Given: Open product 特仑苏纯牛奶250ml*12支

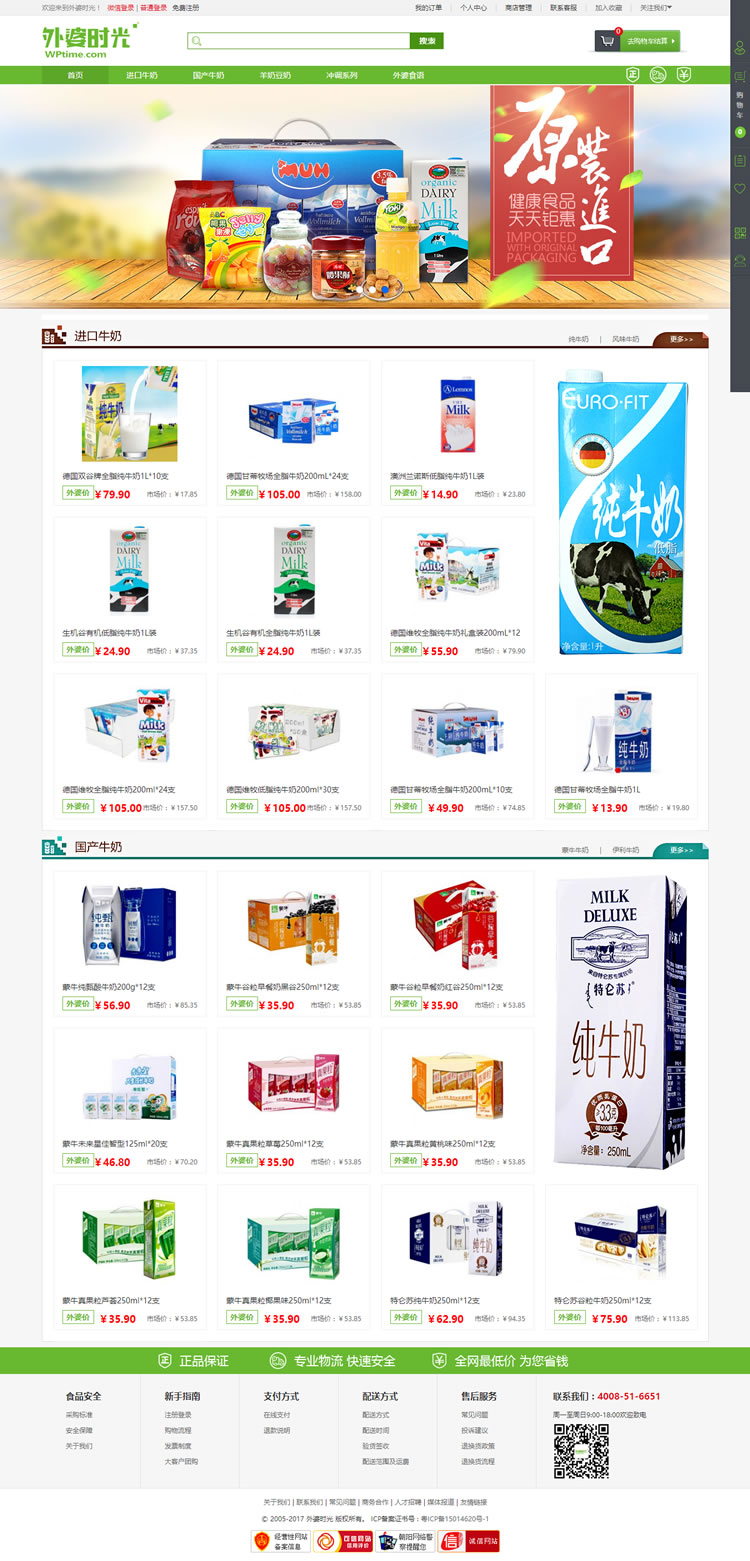Looking at the screenshot, I should pos(438,1300).
